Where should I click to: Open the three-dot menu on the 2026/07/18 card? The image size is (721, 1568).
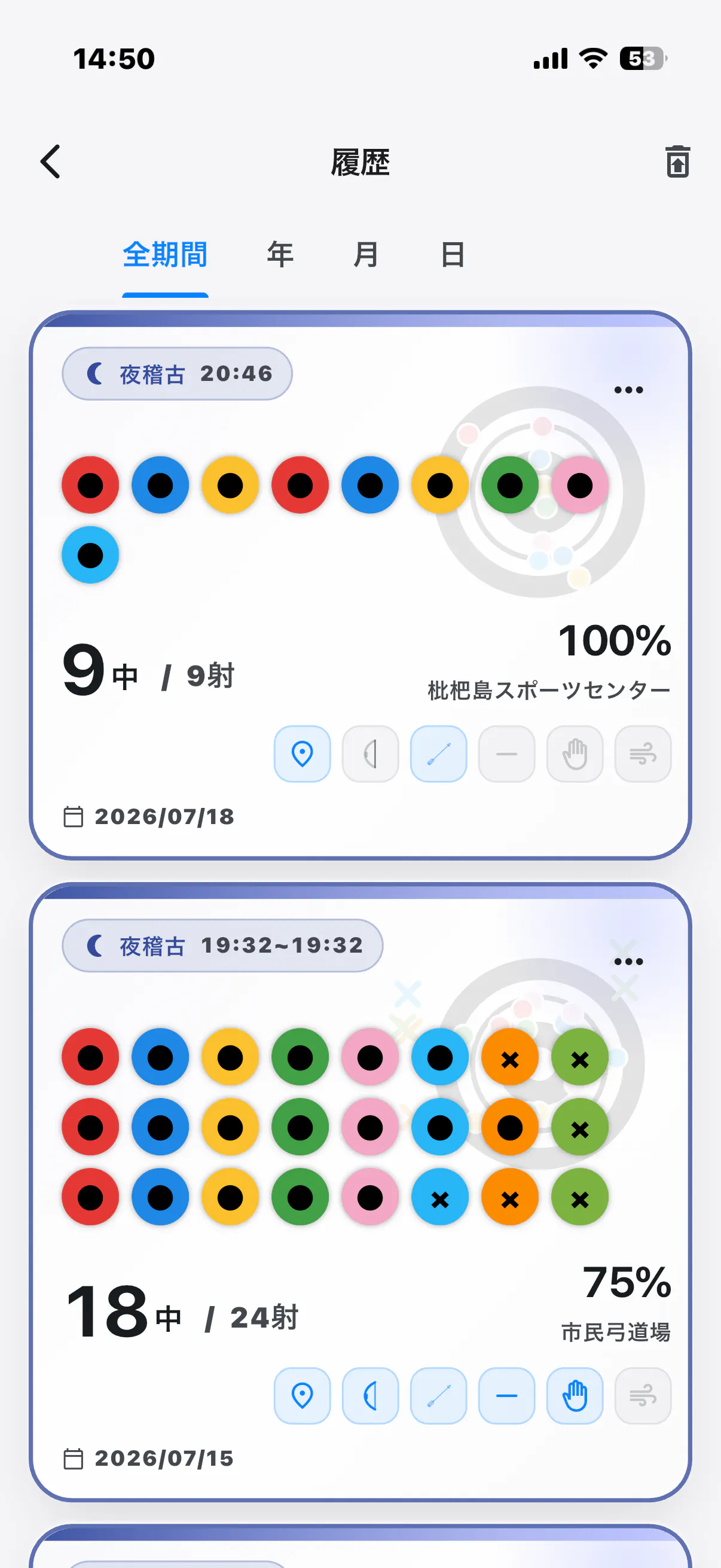[628, 390]
